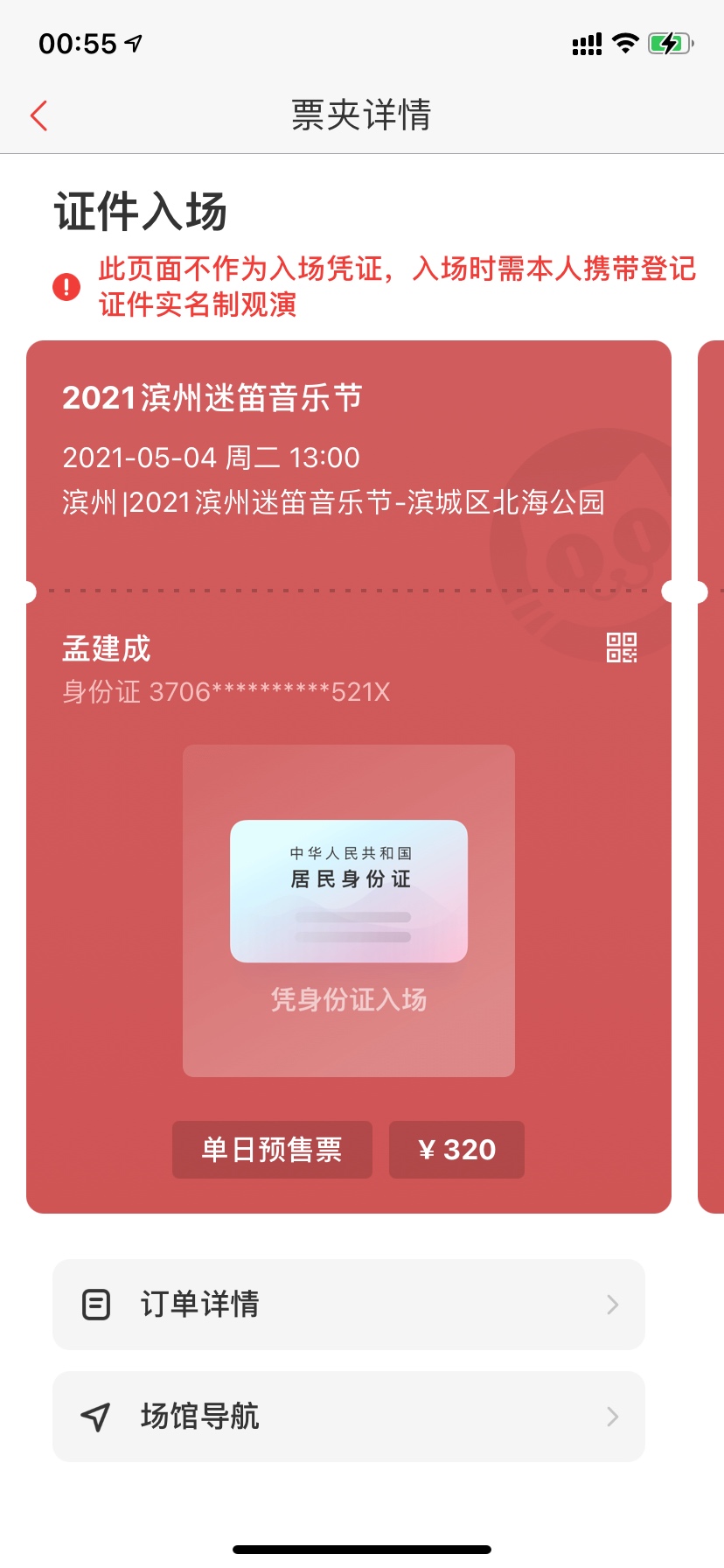Open 场馆导航 venue navigation

348,1417
